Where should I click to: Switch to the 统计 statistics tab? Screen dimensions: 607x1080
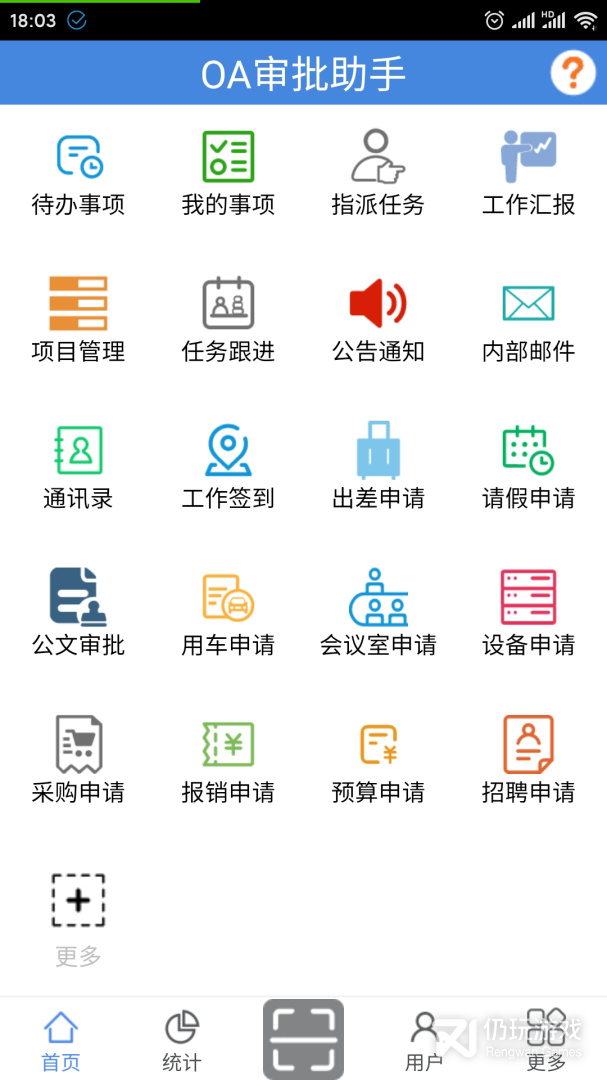pos(181,1039)
